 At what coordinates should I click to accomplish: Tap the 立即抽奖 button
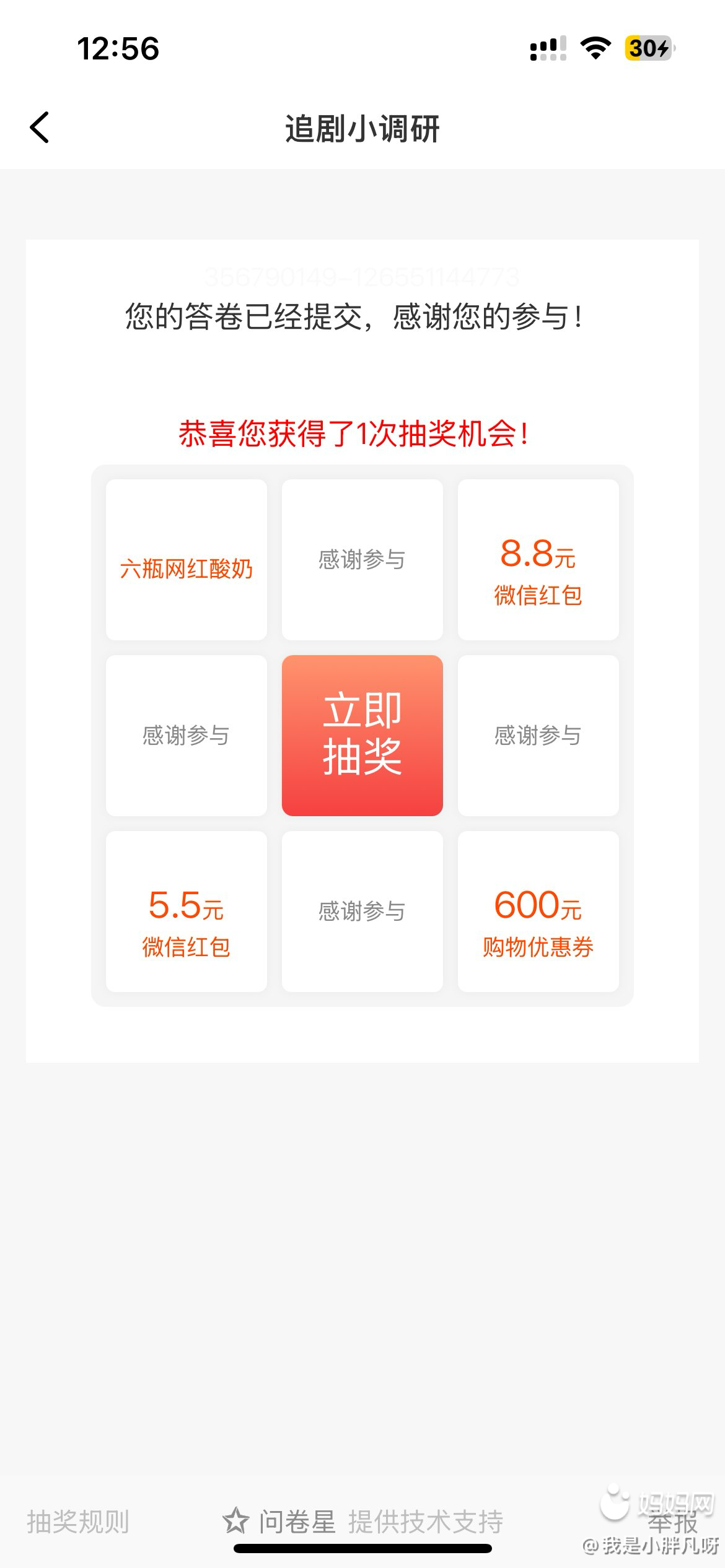[x=362, y=735]
